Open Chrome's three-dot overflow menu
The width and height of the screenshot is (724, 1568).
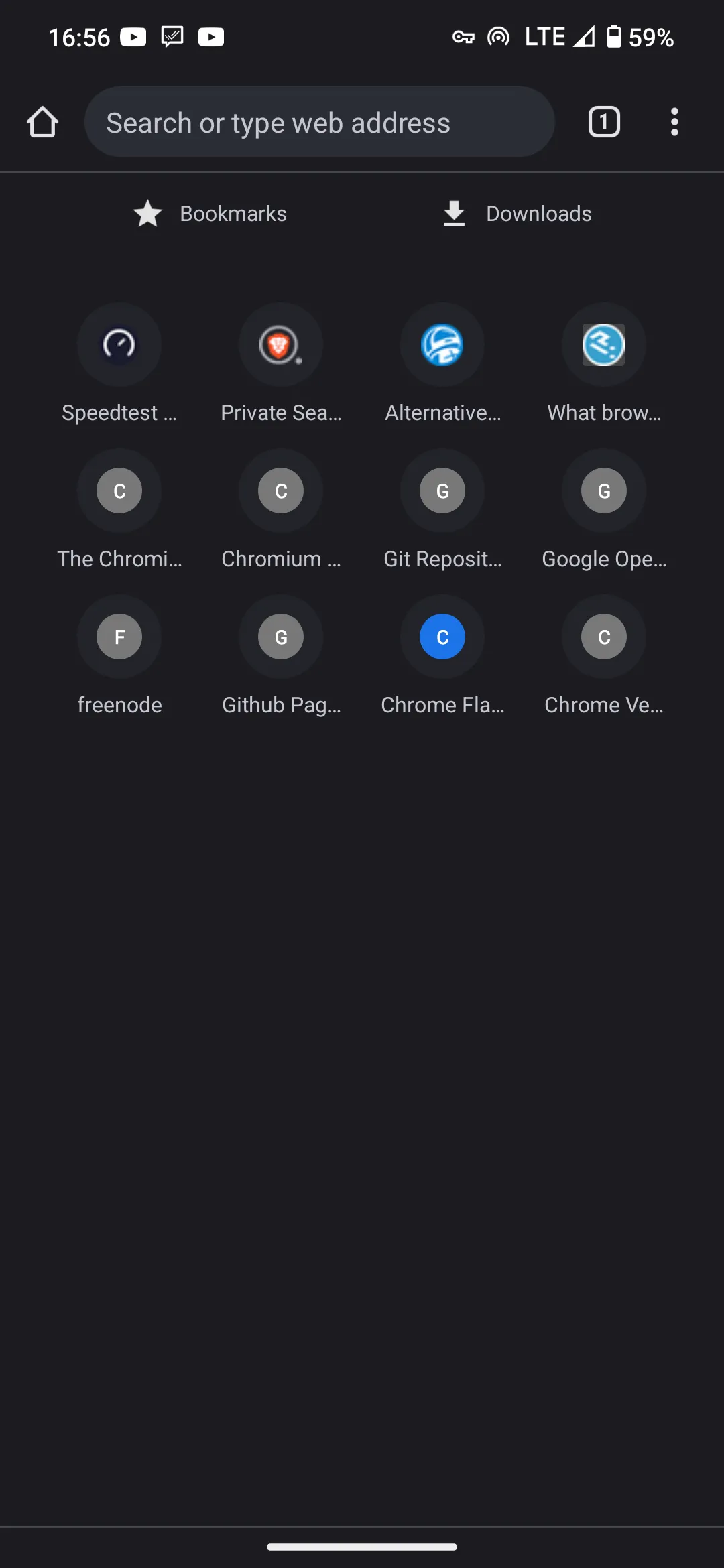click(674, 122)
